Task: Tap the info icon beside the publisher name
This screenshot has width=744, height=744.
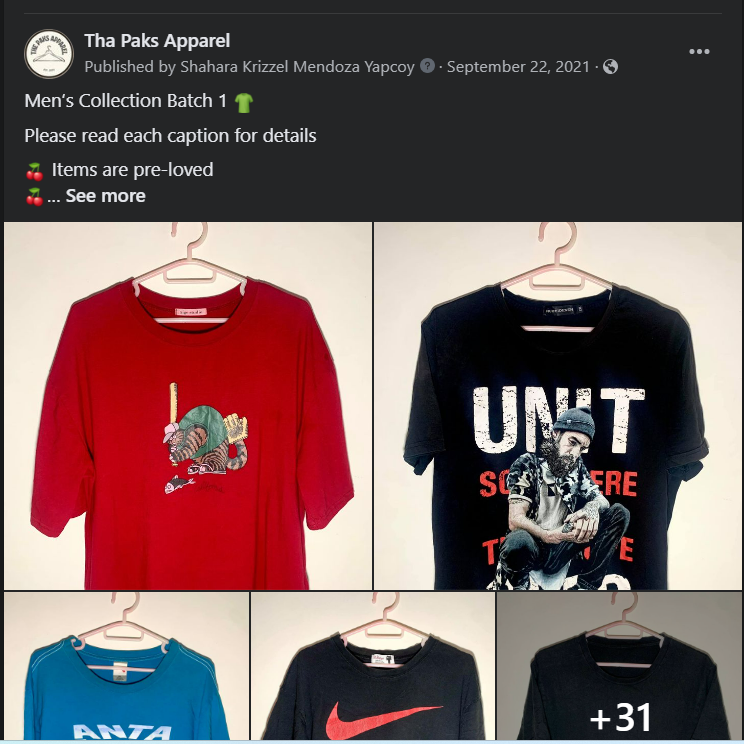Action: [428, 67]
